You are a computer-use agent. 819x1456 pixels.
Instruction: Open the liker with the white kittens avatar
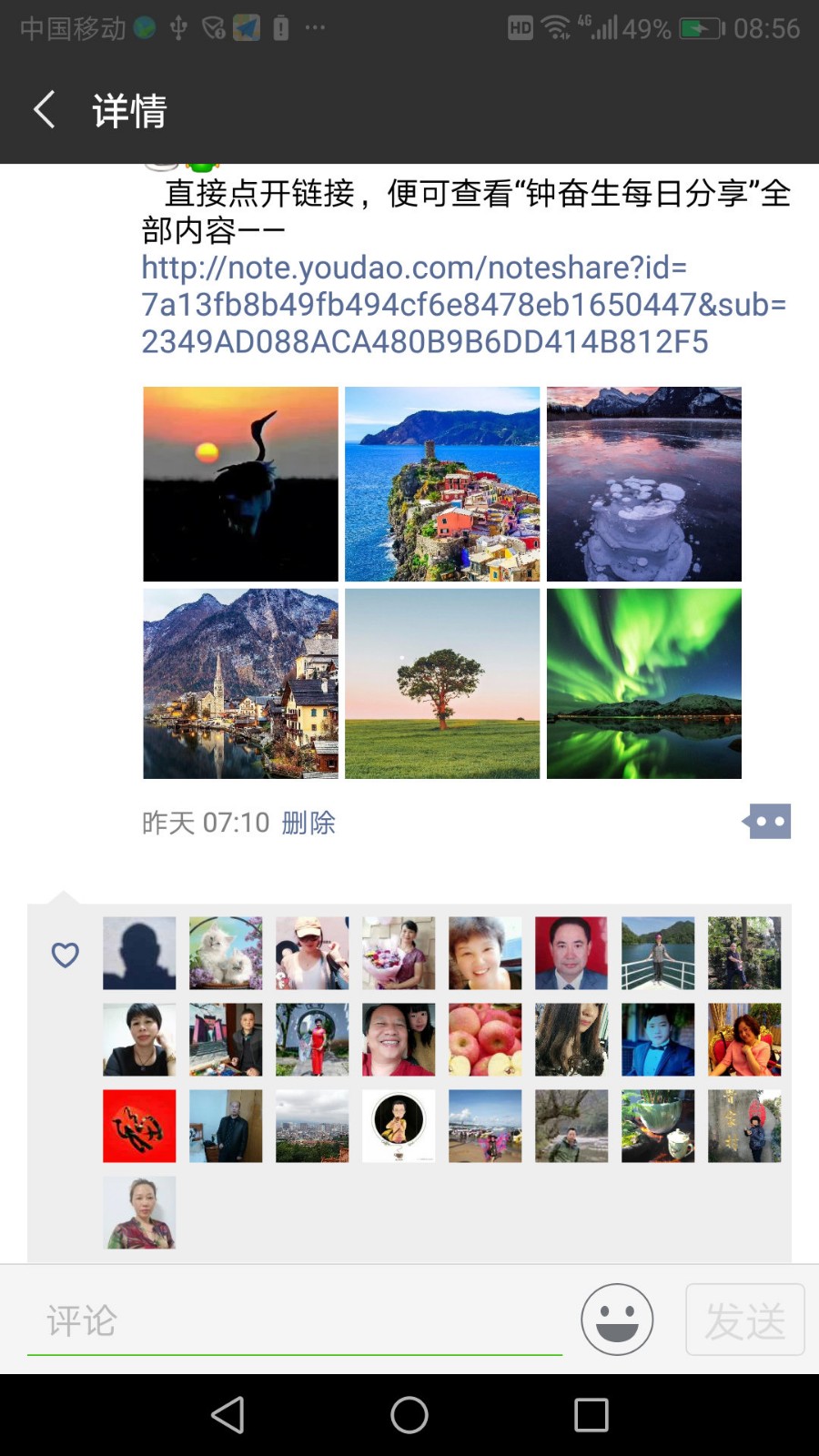pyautogui.click(x=226, y=953)
